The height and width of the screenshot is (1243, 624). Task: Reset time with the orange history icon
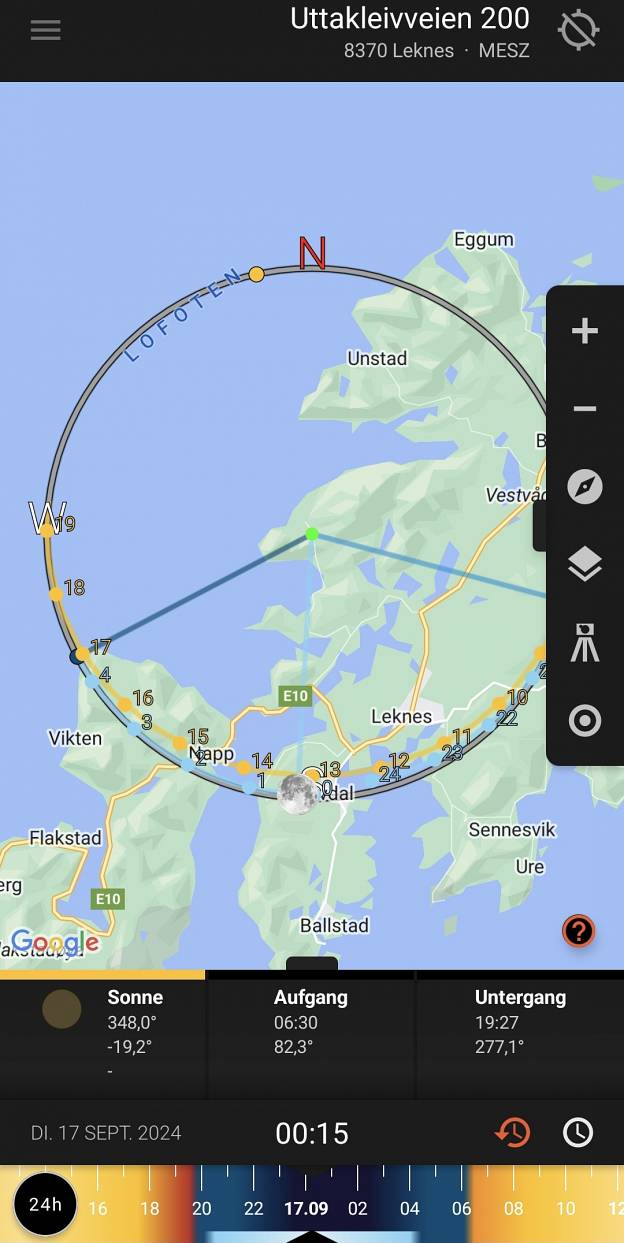click(x=513, y=1132)
